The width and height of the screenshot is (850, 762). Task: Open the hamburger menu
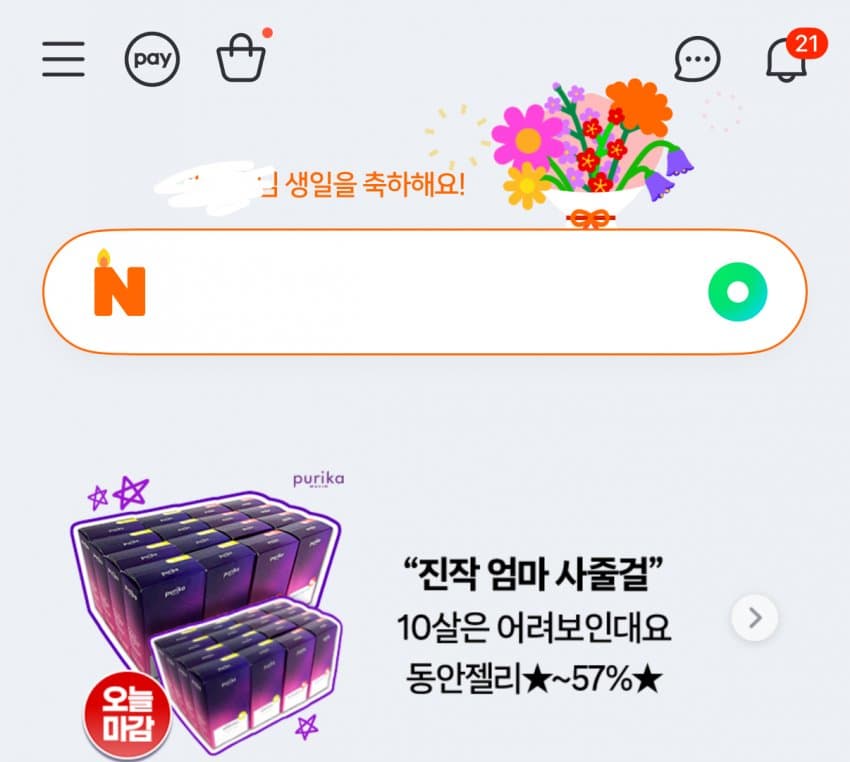tap(63, 60)
